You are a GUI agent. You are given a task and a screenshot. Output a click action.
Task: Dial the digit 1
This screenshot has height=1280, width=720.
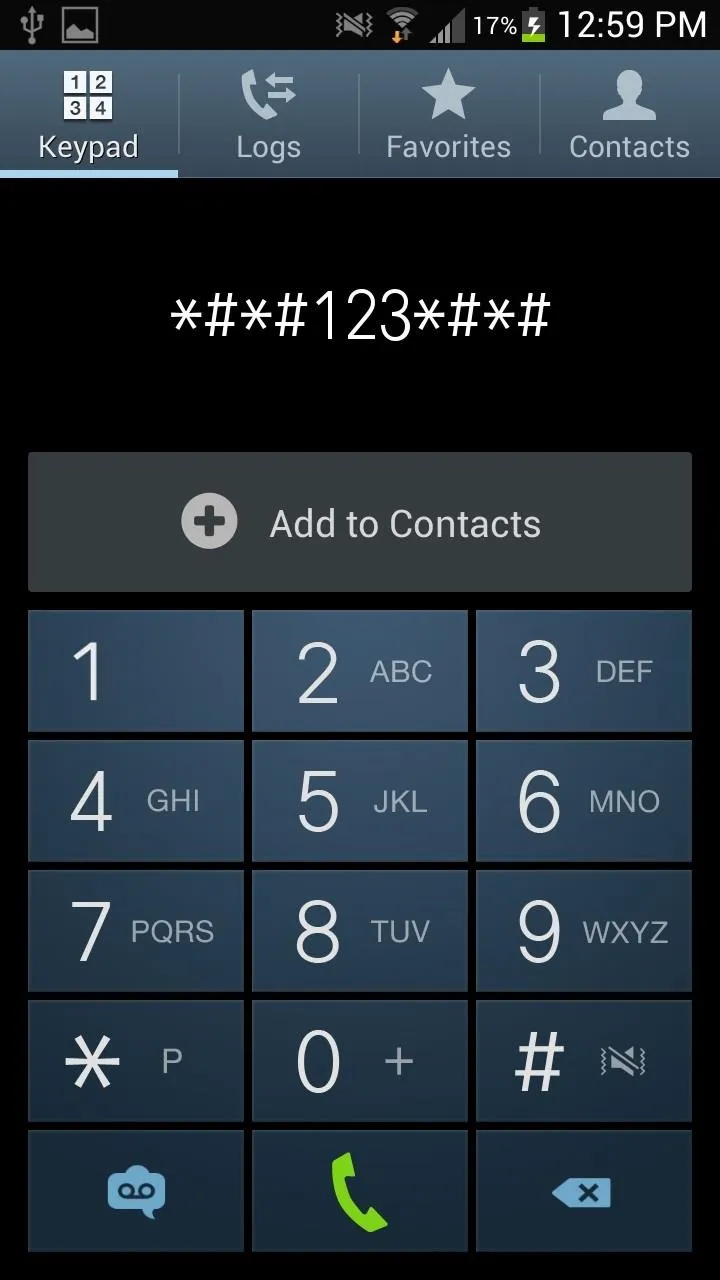coord(136,671)
